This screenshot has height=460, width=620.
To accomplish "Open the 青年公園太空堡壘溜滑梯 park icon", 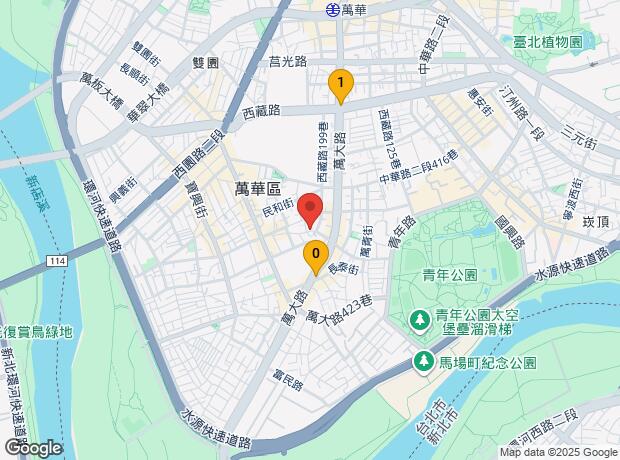I will coord(420,320).
